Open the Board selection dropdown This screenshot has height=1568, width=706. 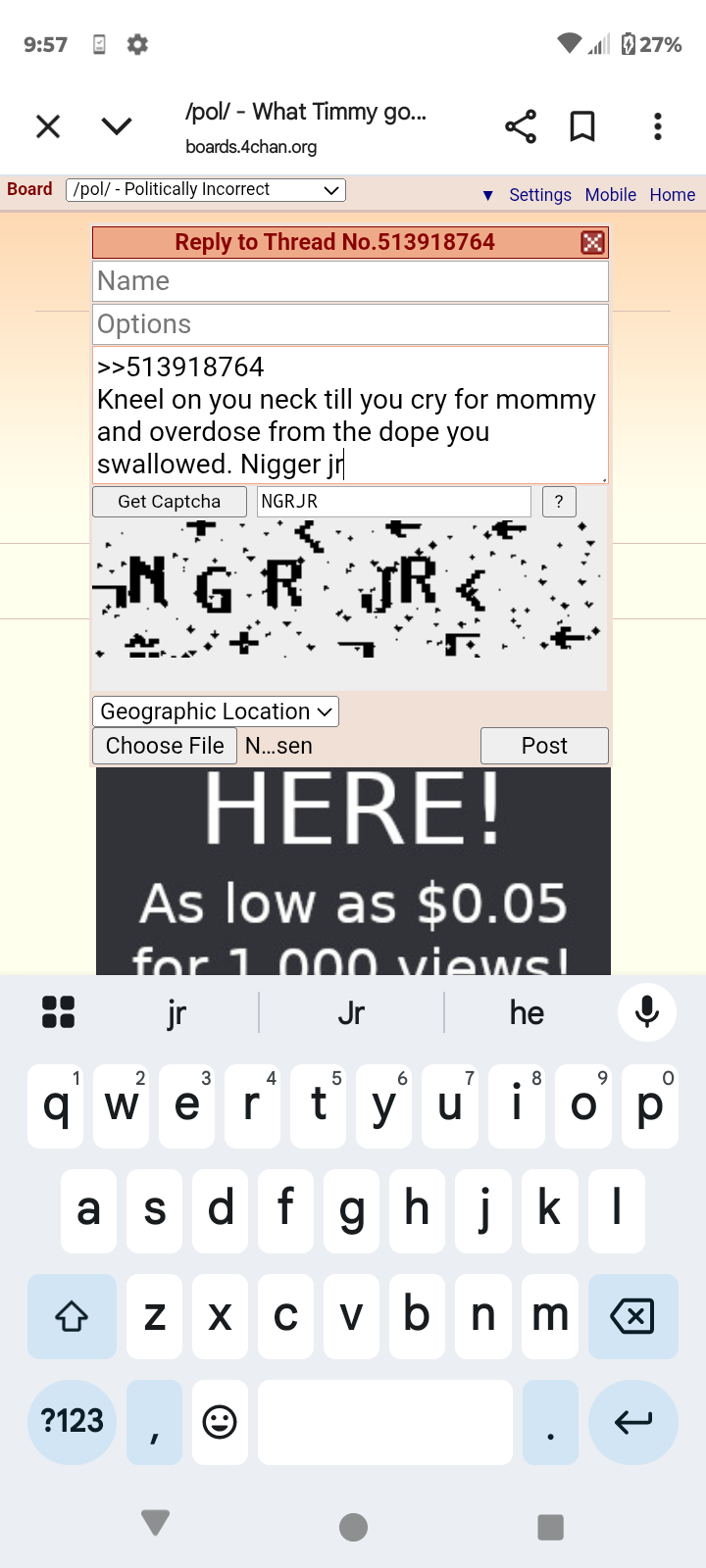206,190
